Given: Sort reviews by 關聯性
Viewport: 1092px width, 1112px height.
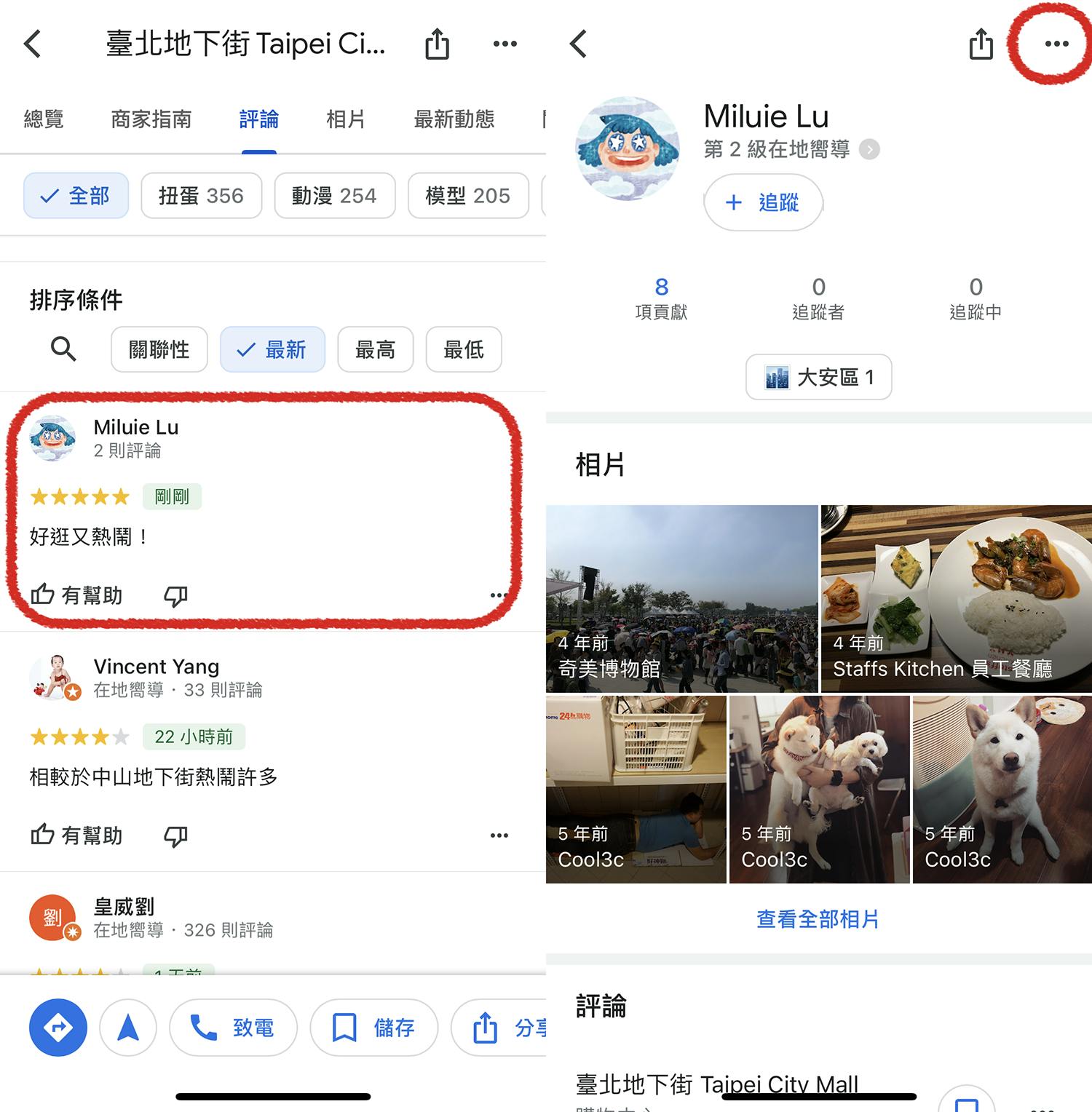Looking at the screenshot, I should pyautogui.click(x=159, y=349).
